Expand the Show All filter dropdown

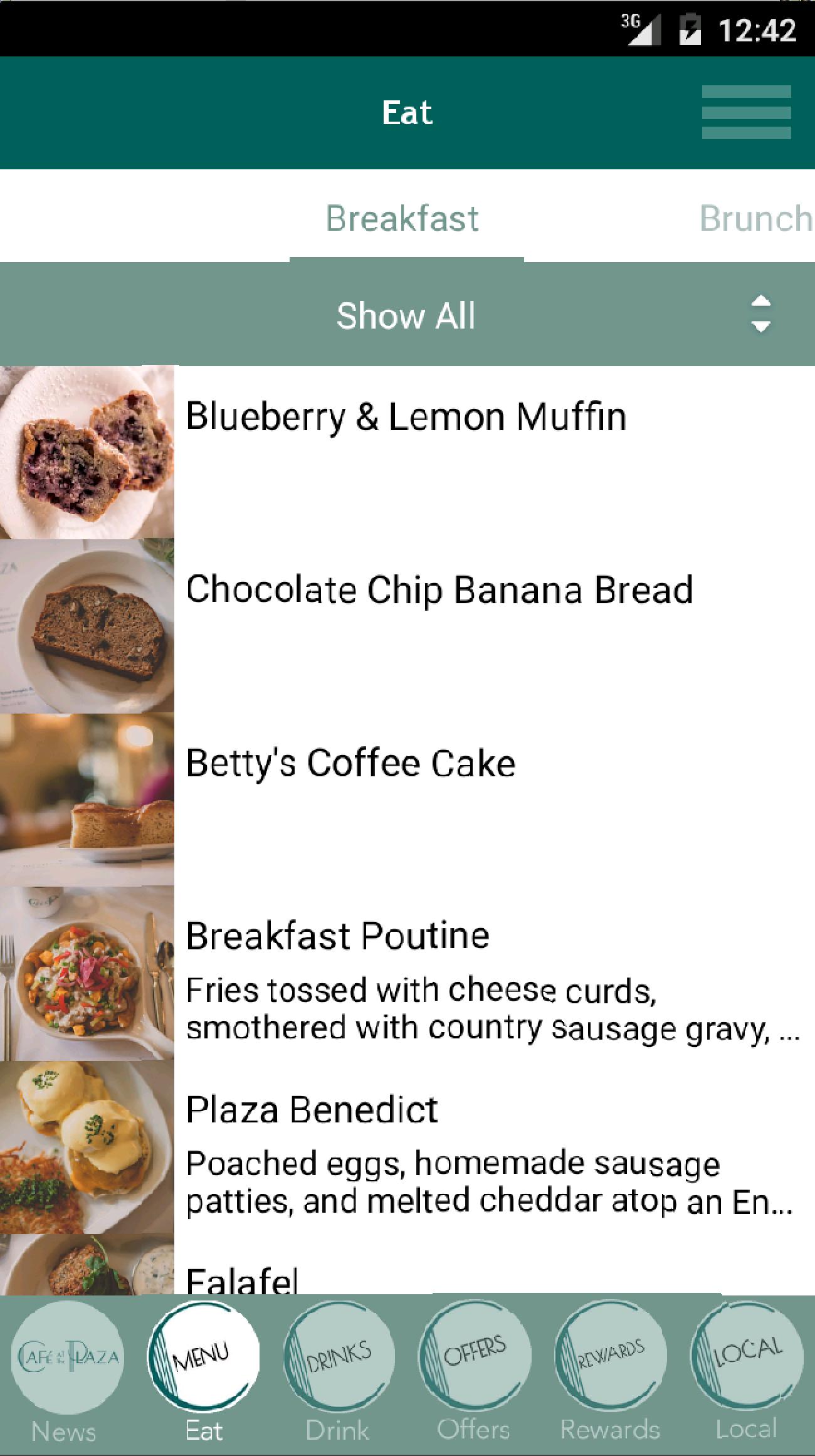coord(407,315)
